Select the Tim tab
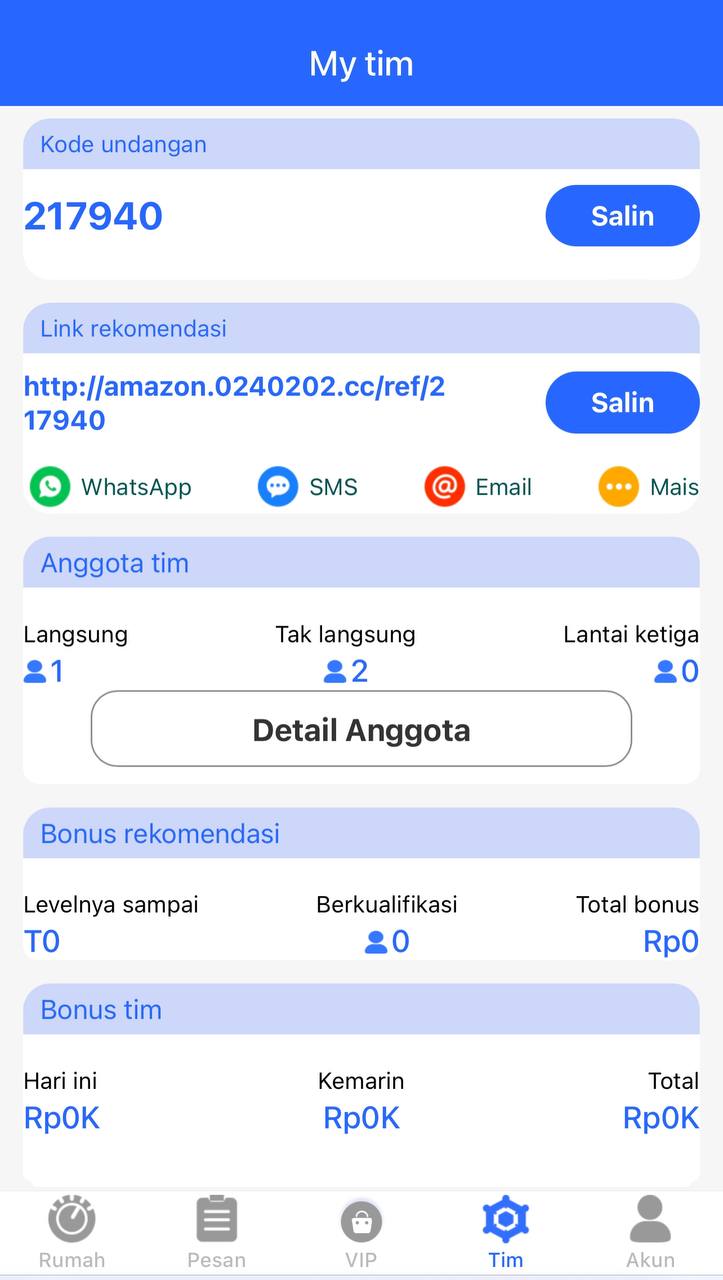The height and width of the screenshot is (1280, 723). click(505, 1232)
